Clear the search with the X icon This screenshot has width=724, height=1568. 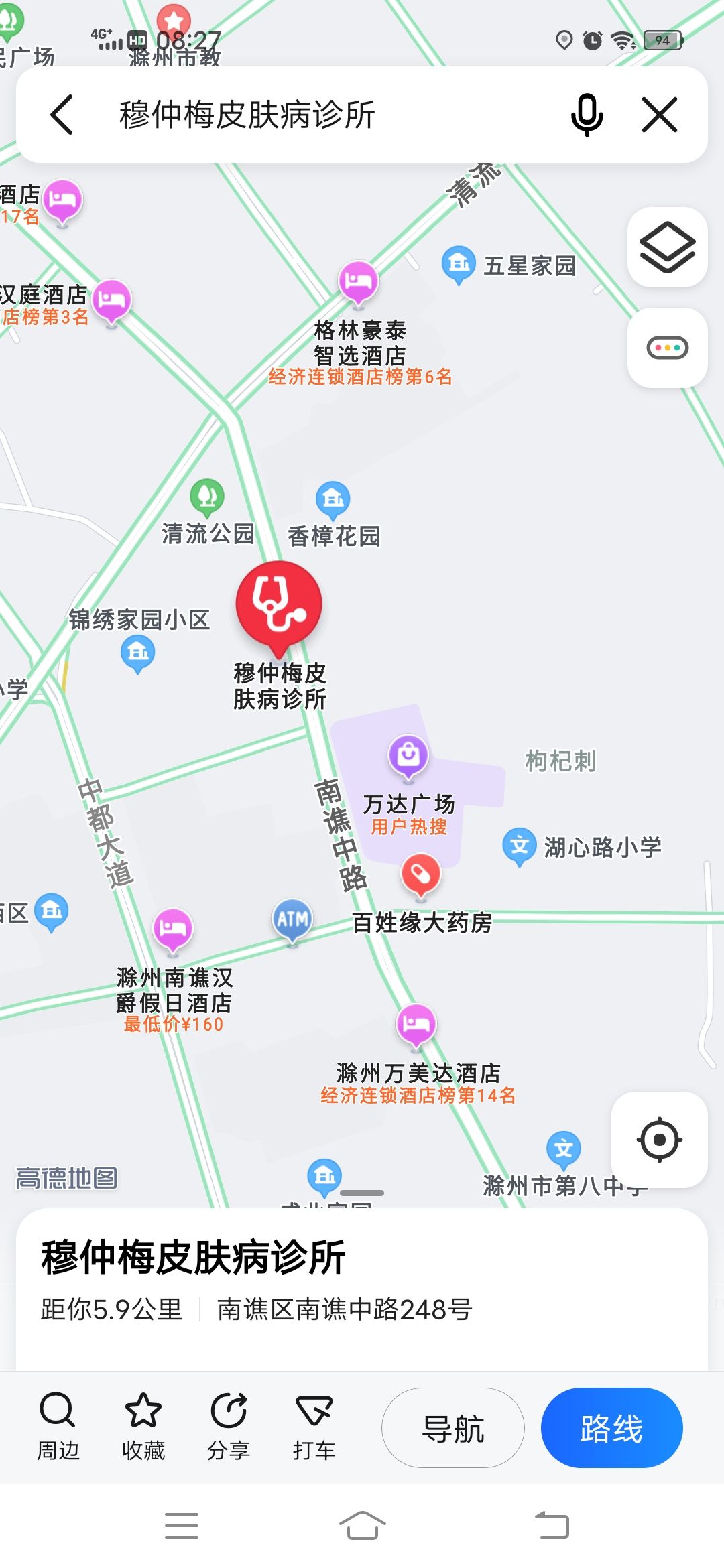point(660,115)
